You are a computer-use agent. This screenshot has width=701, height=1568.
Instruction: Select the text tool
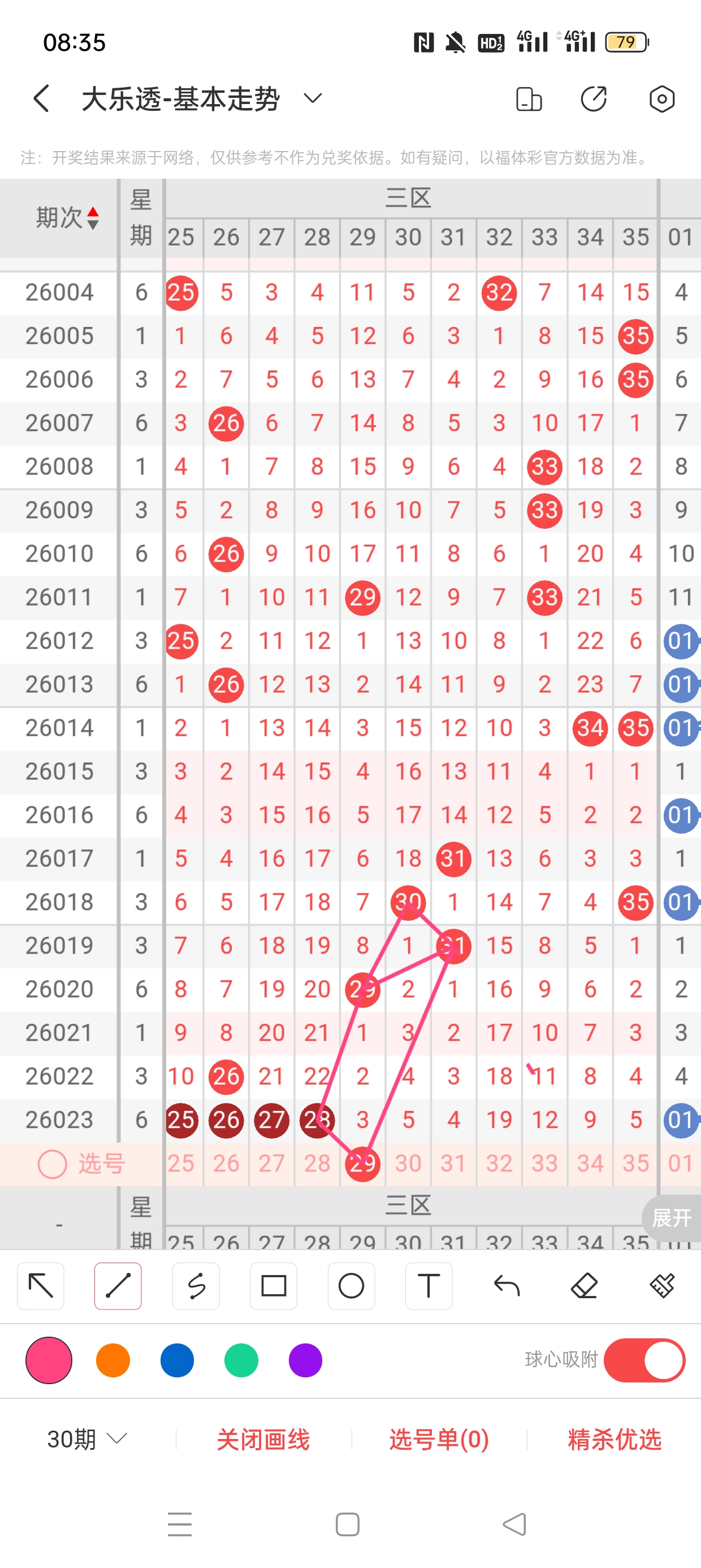429,1286
